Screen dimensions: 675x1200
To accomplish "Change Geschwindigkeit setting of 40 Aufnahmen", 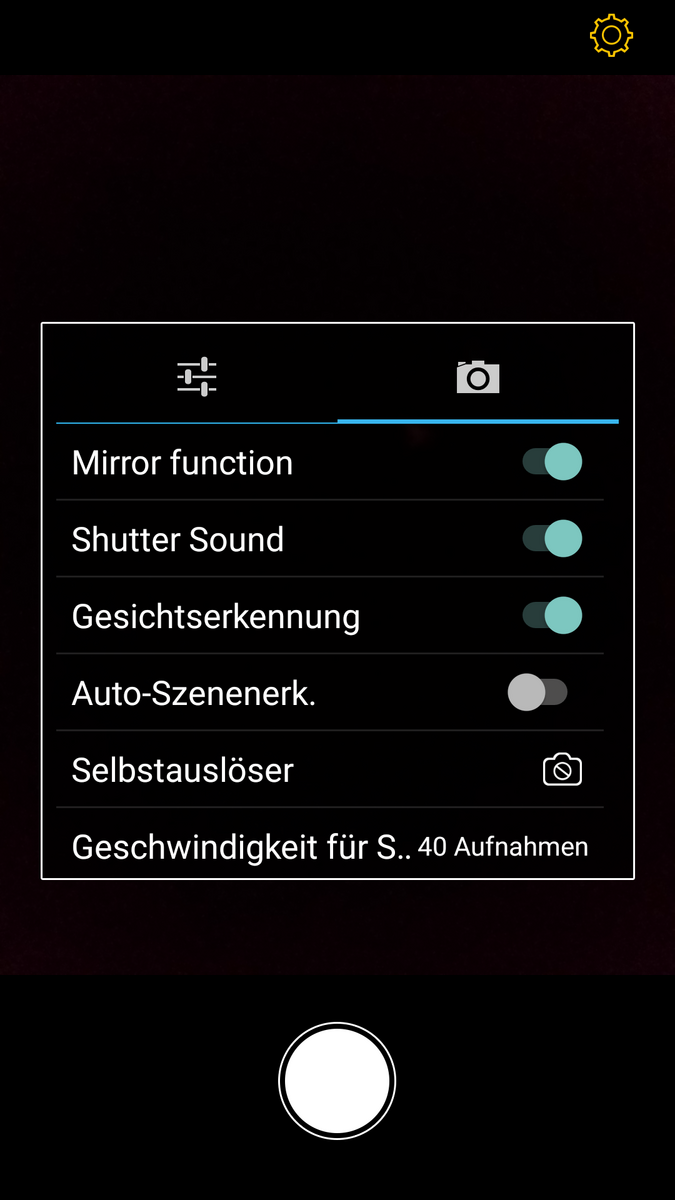I will pyautogui.click(x=502, y=847).
